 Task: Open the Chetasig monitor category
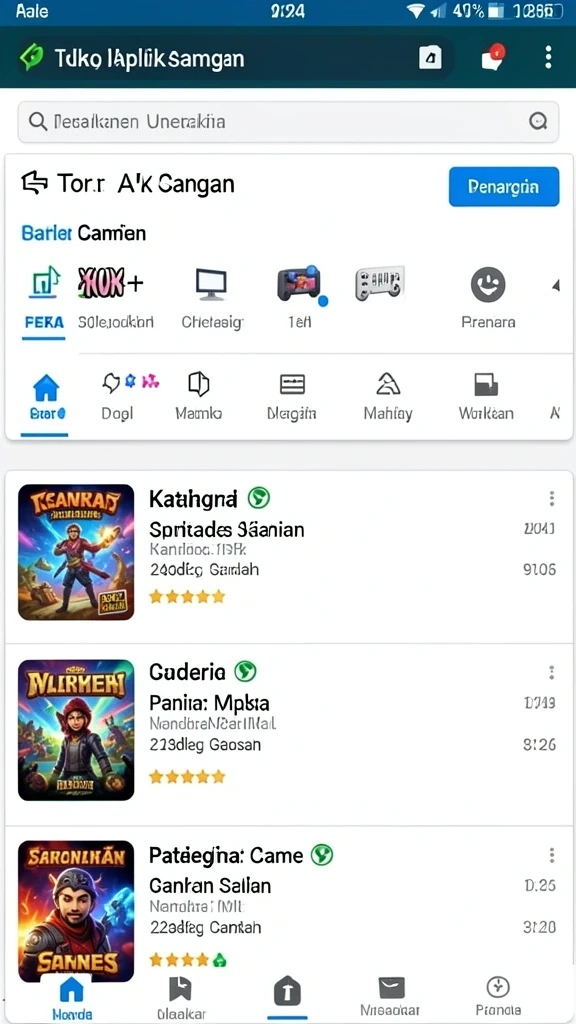pos(212,298)
